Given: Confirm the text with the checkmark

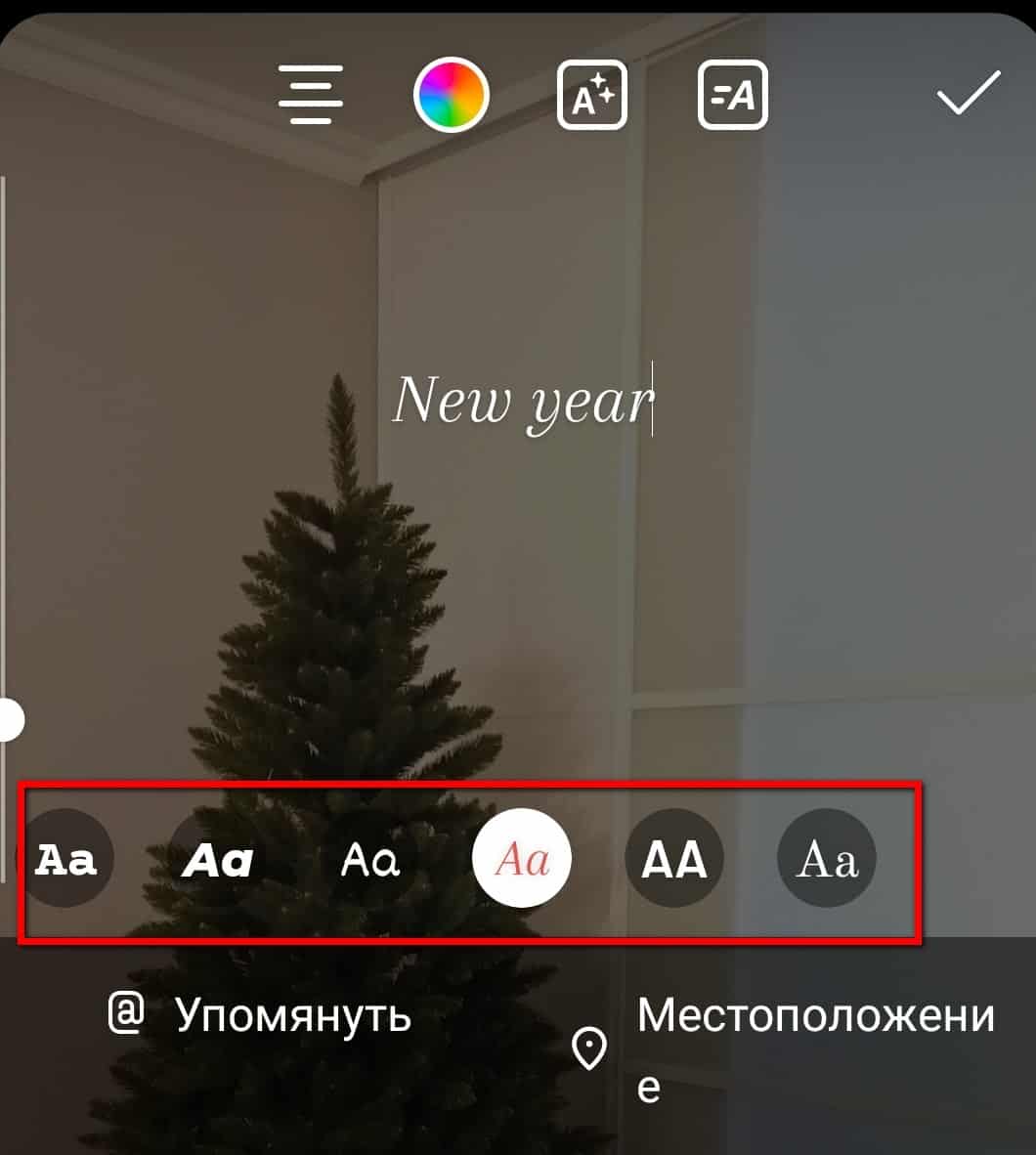Looking at the screenshot, I should point(968,95).
